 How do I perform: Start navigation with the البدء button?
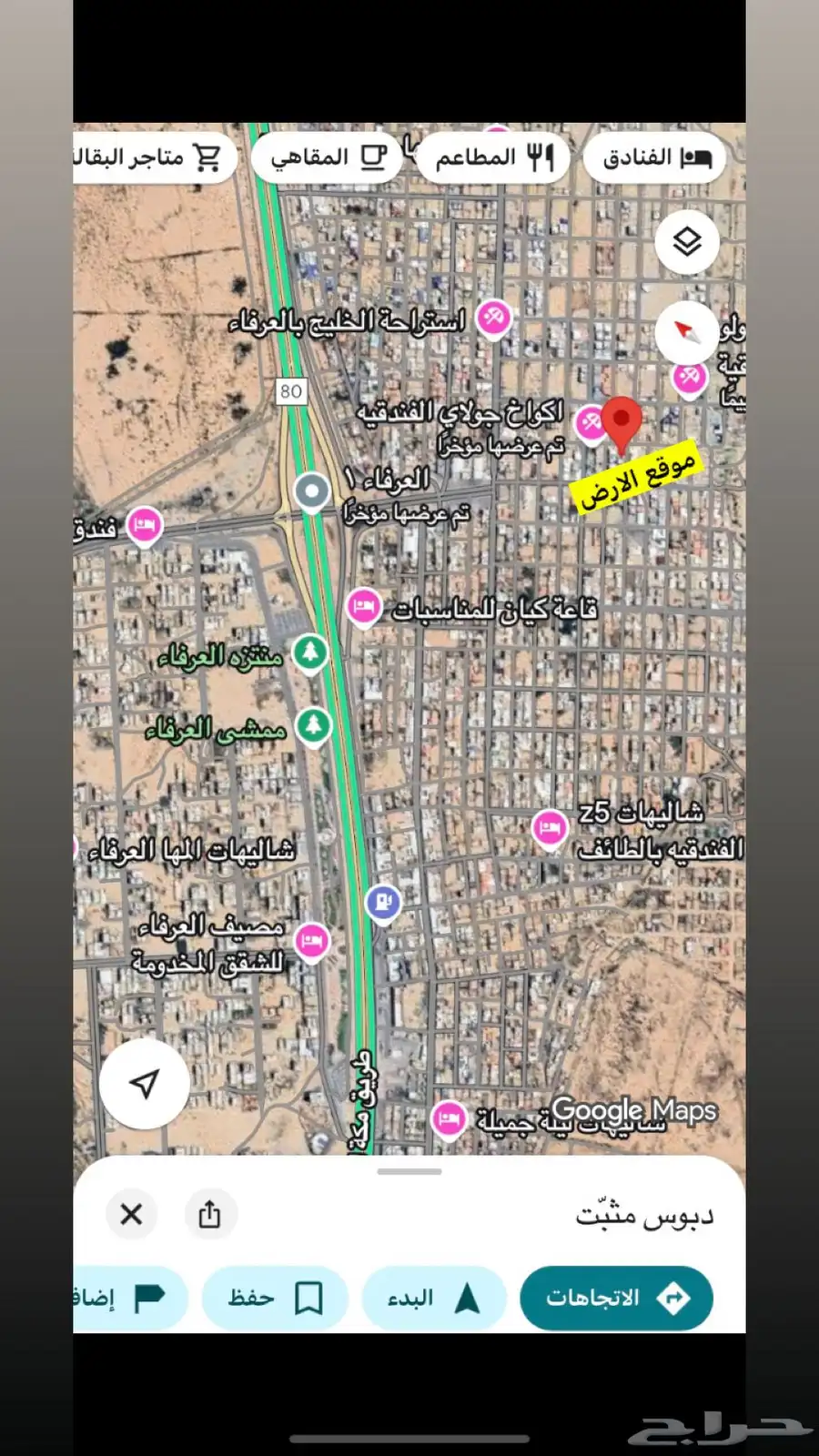(x=434, y=1298)
